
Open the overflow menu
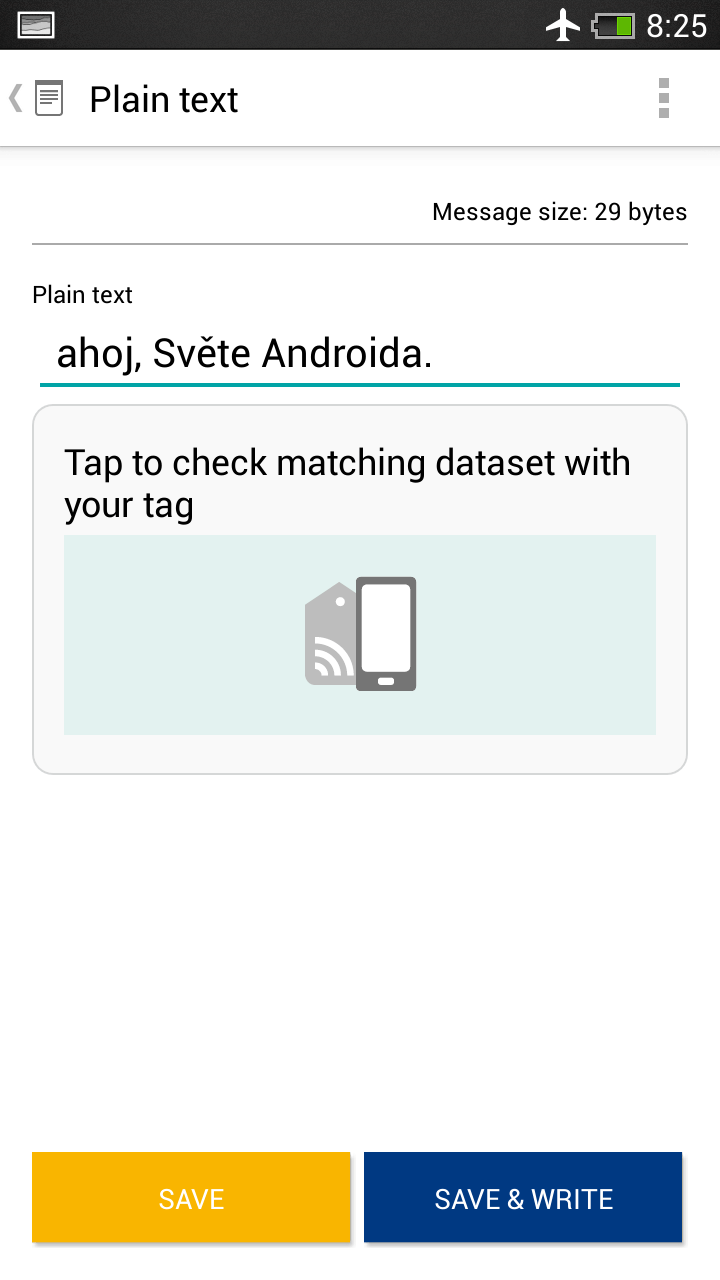pos(664,99)
